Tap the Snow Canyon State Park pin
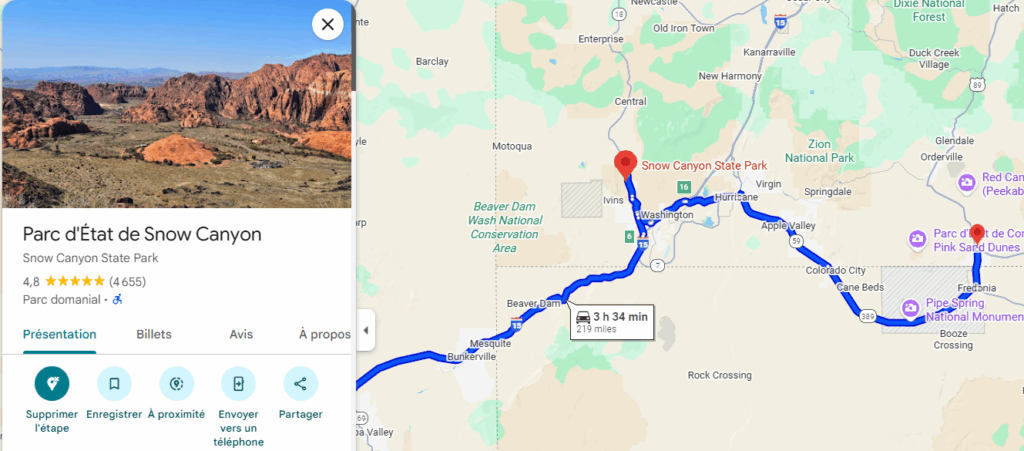This screenshot has height=451, width=1024. (x=626, y=162)
